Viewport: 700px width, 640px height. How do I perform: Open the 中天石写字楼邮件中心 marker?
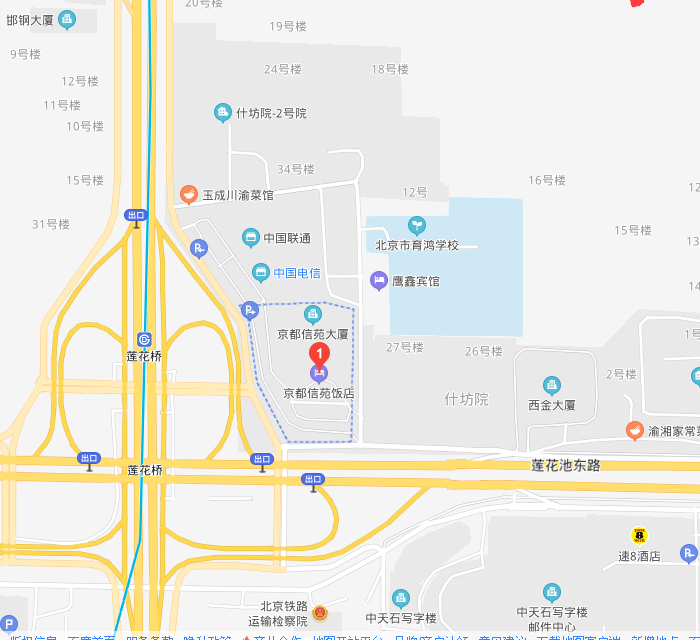click(551, 592)
